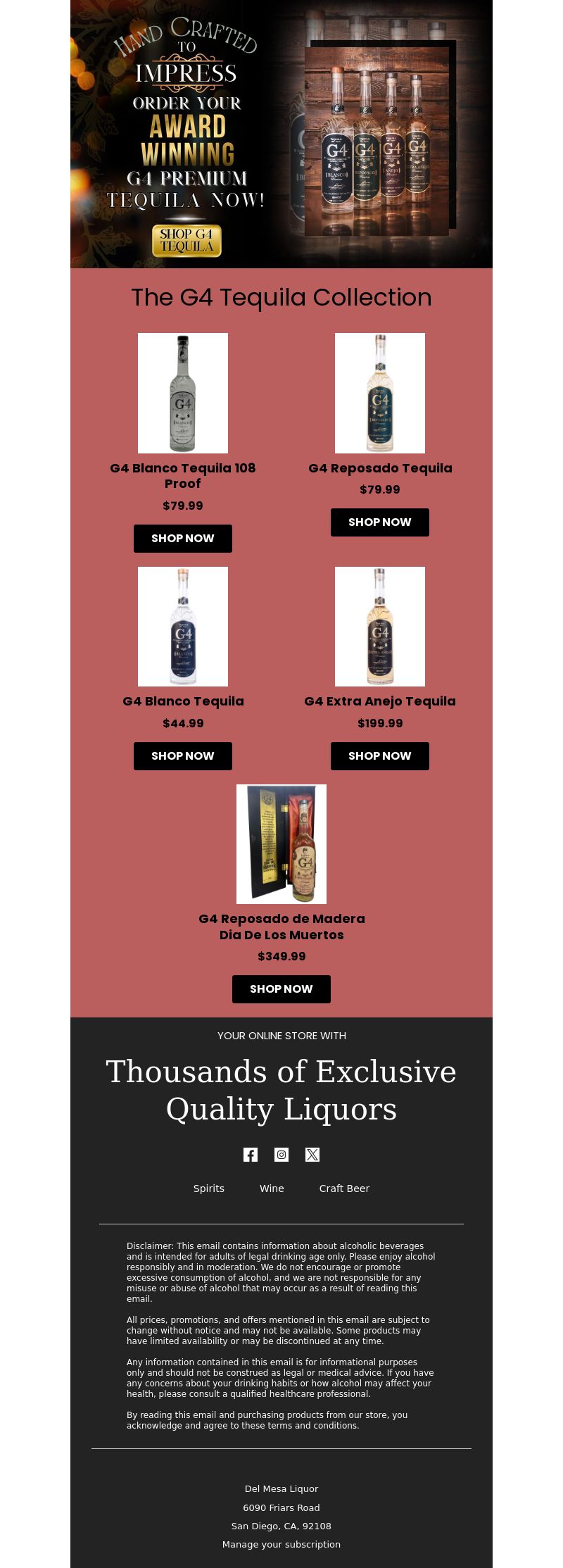Browse the Craft Beer category link

coord(344,1188)
